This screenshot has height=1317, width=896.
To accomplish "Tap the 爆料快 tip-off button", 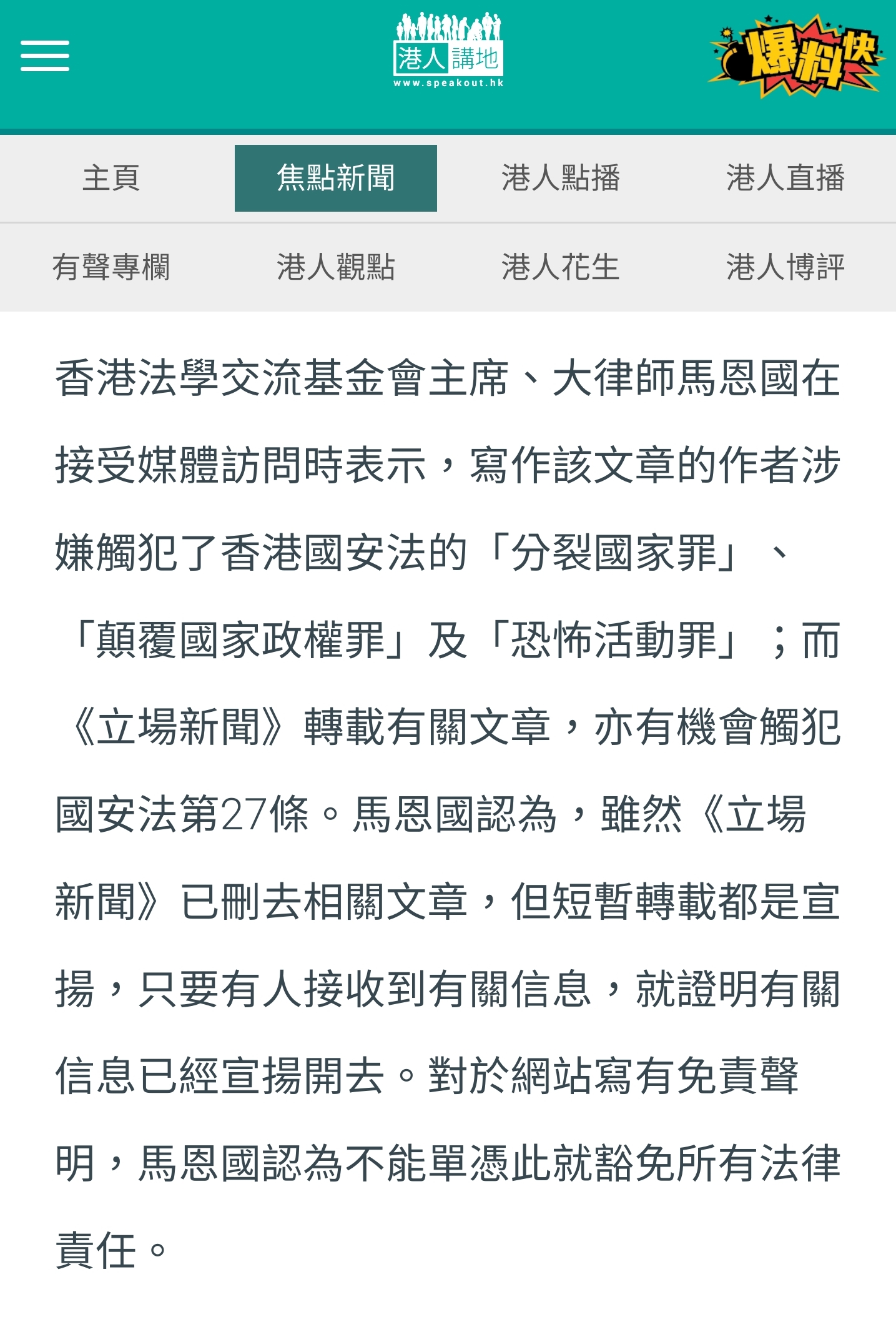I will 796,56.
